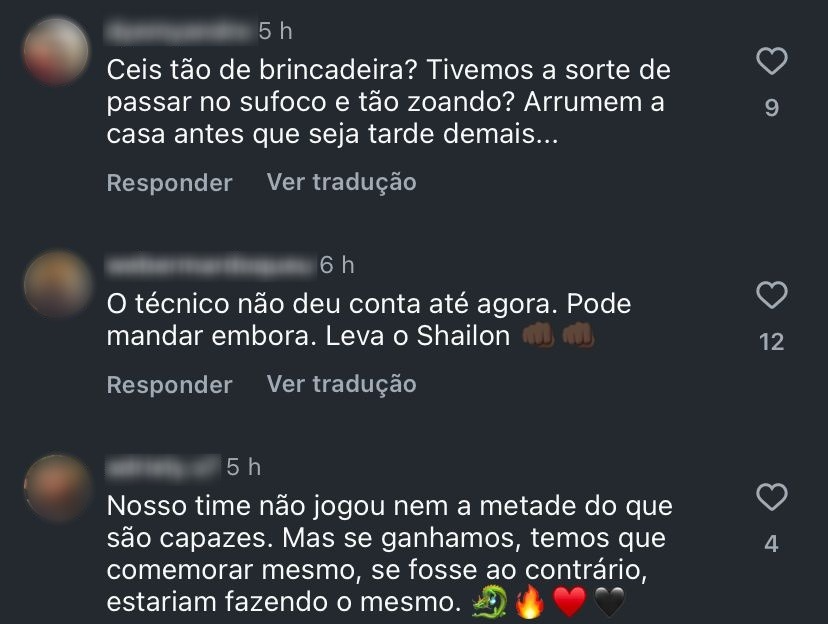Reply to the comment mentioning Shailon
The width and height of the screenshot is (828, 624).
(x=169, y=385)
